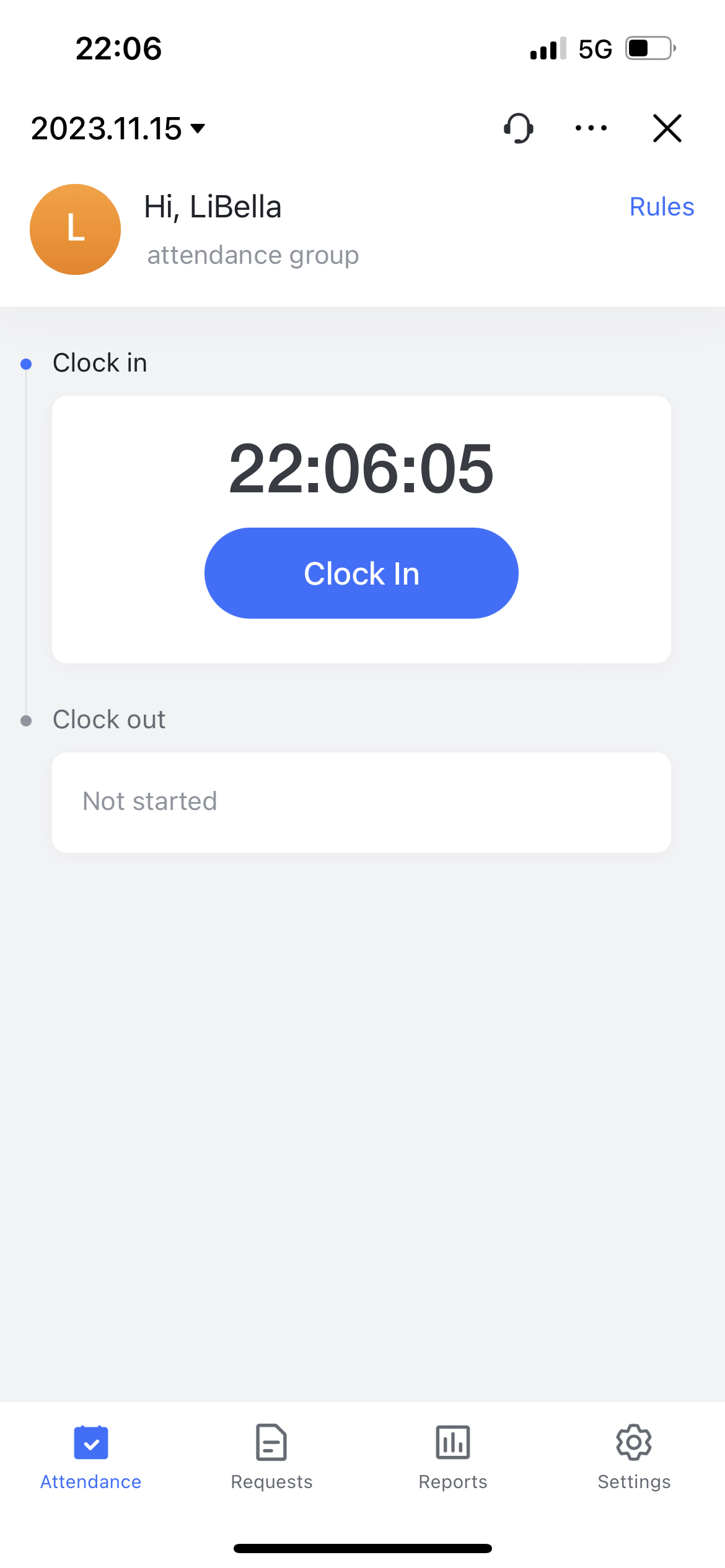Switch to the Requests tab
The height and width of the screenshot is (1568, 725).
click(271, 1457)
